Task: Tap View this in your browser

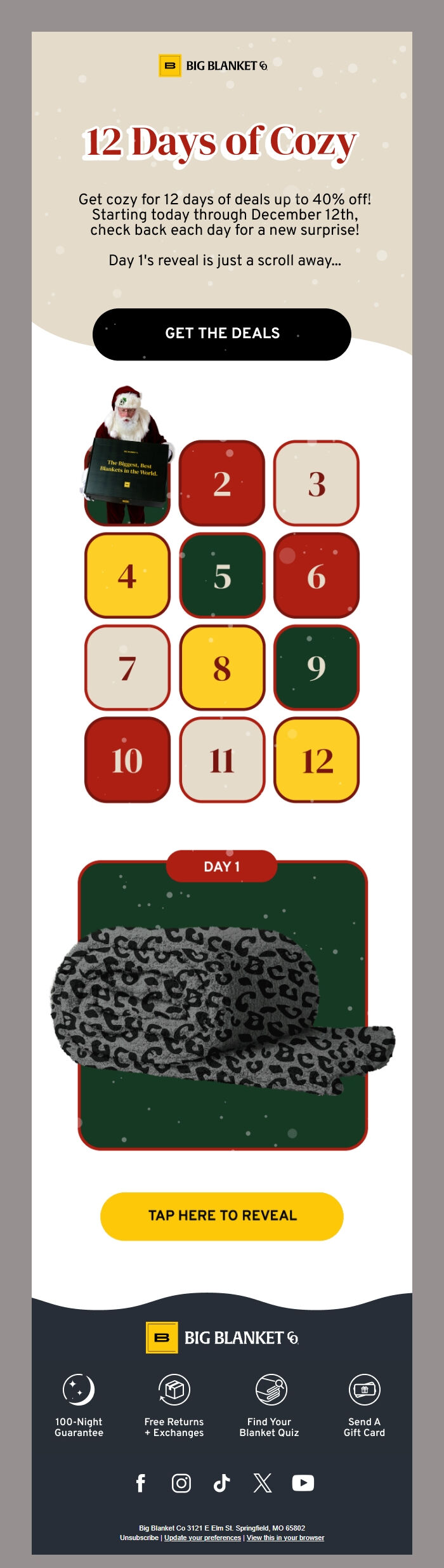Action: click(x=285, y=1538)
